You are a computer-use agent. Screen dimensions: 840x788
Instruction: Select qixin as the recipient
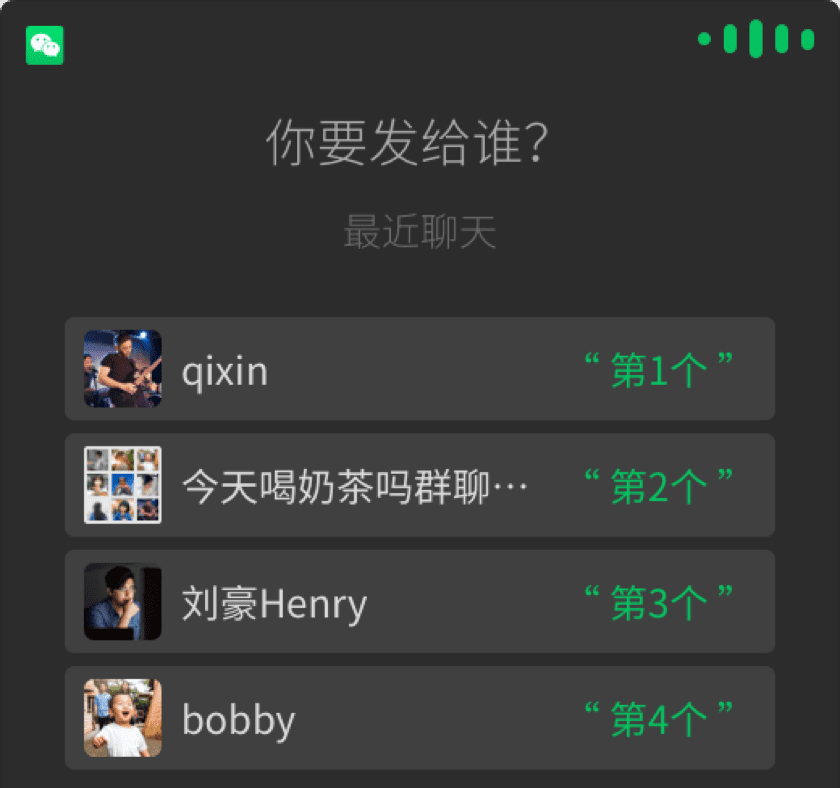pos(419,369)
